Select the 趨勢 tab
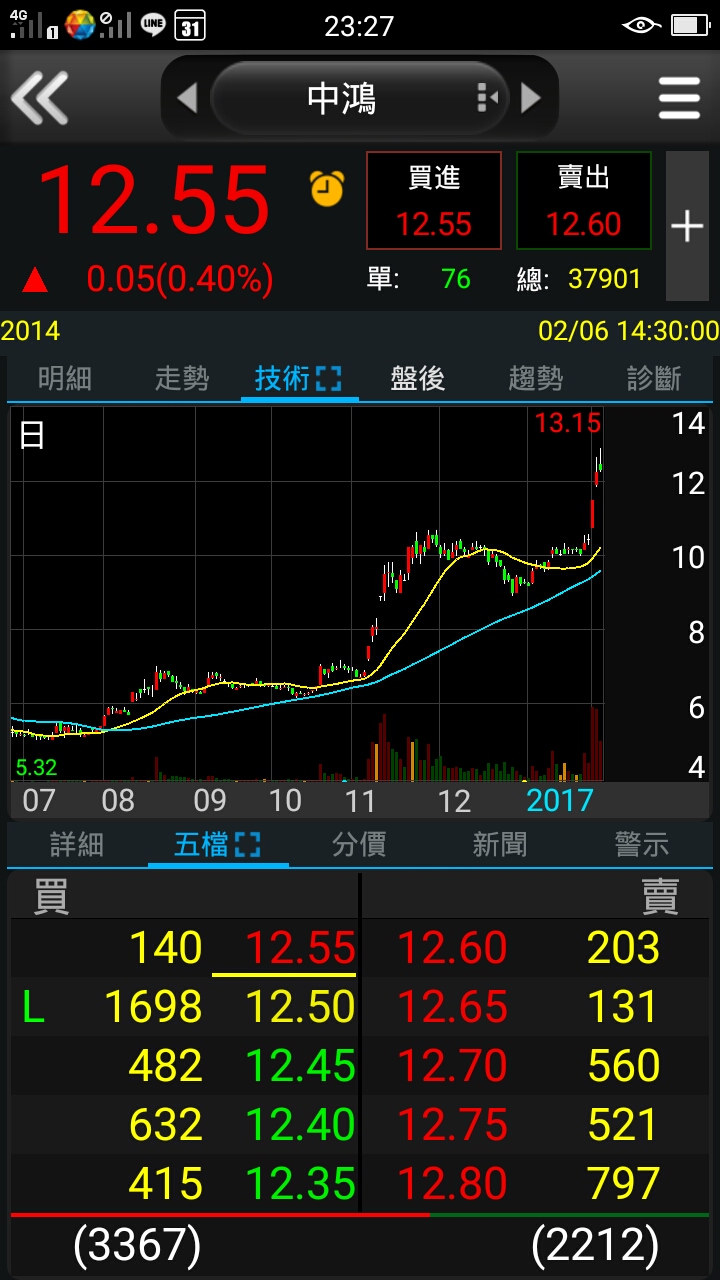Image resolution: width=720 pixels, height=1280 pixels. tap(536, 379)
